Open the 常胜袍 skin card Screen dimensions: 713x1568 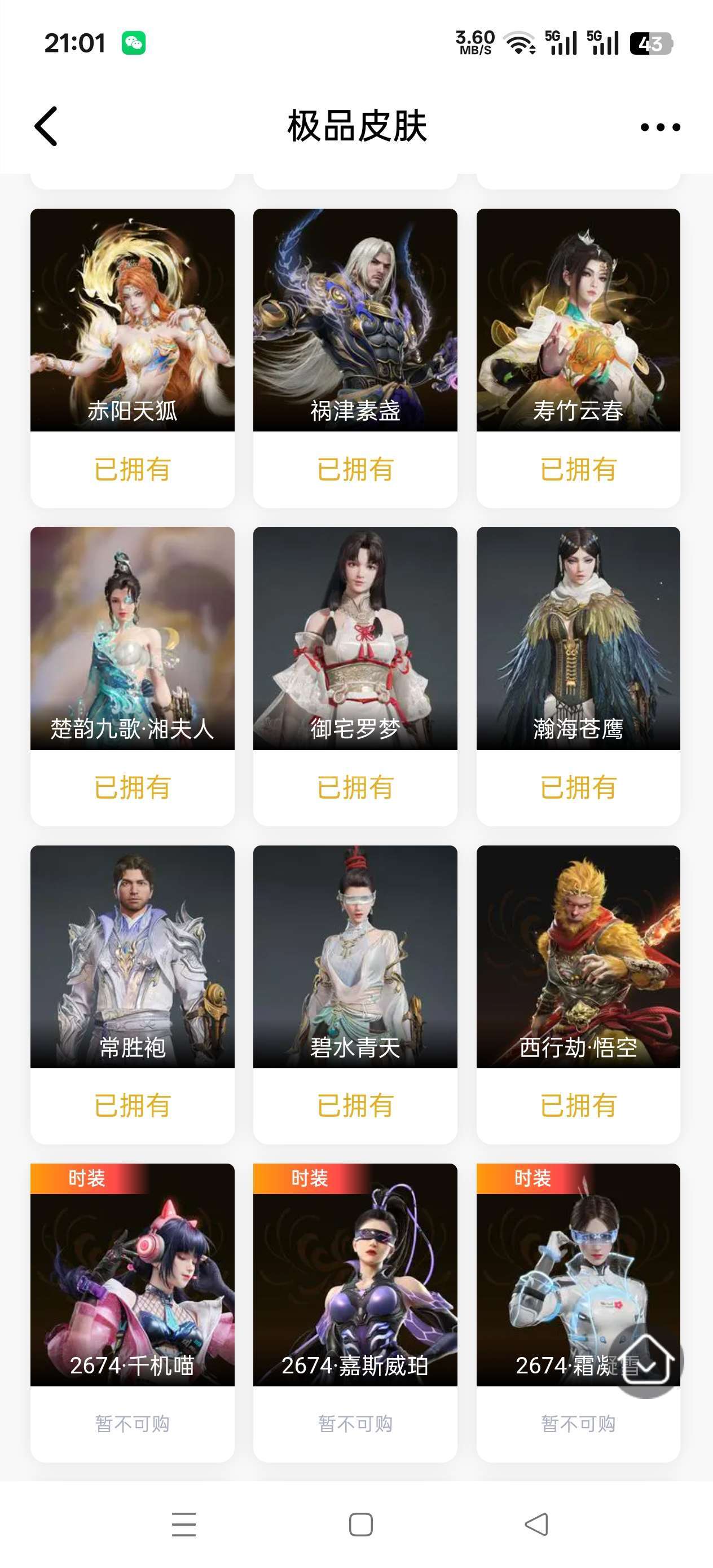click(132, 994)
